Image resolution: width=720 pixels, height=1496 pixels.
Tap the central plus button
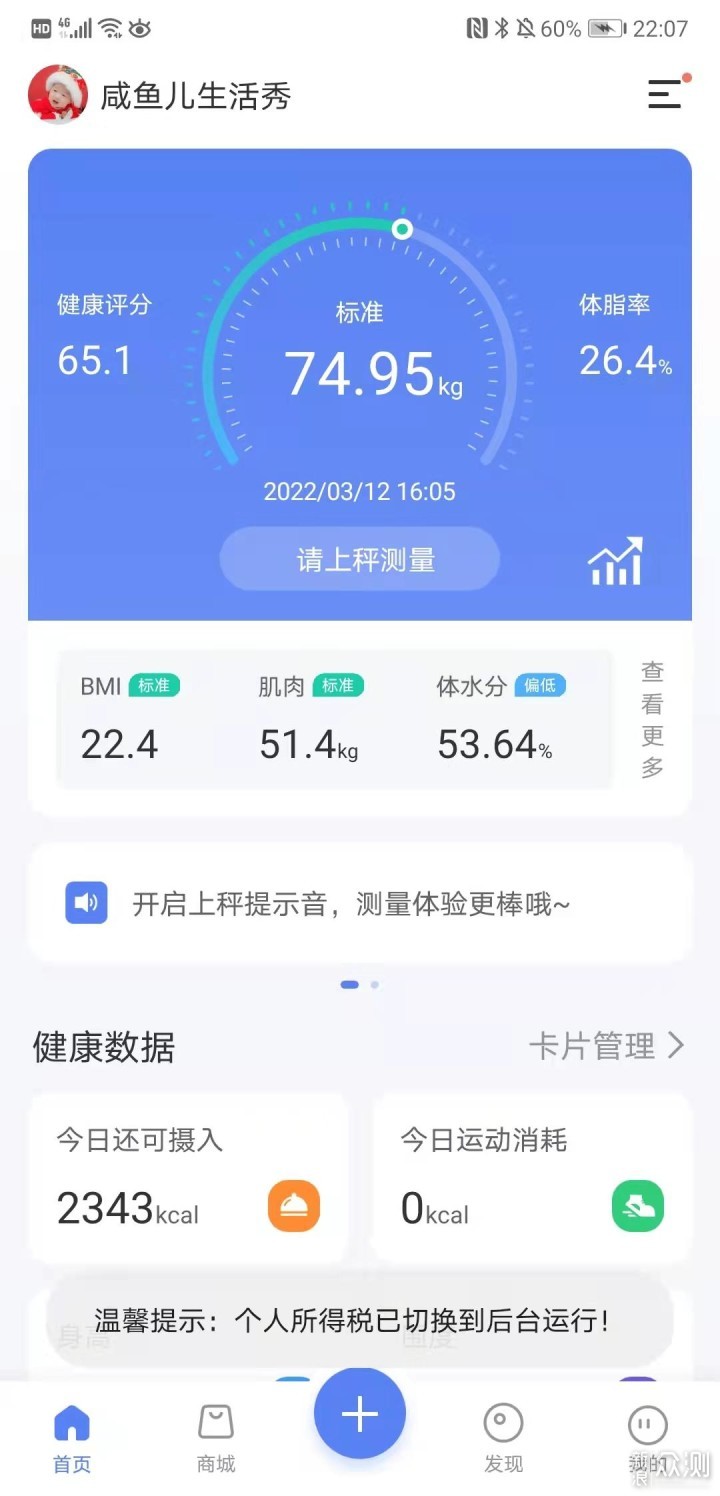coord(360,1413)
